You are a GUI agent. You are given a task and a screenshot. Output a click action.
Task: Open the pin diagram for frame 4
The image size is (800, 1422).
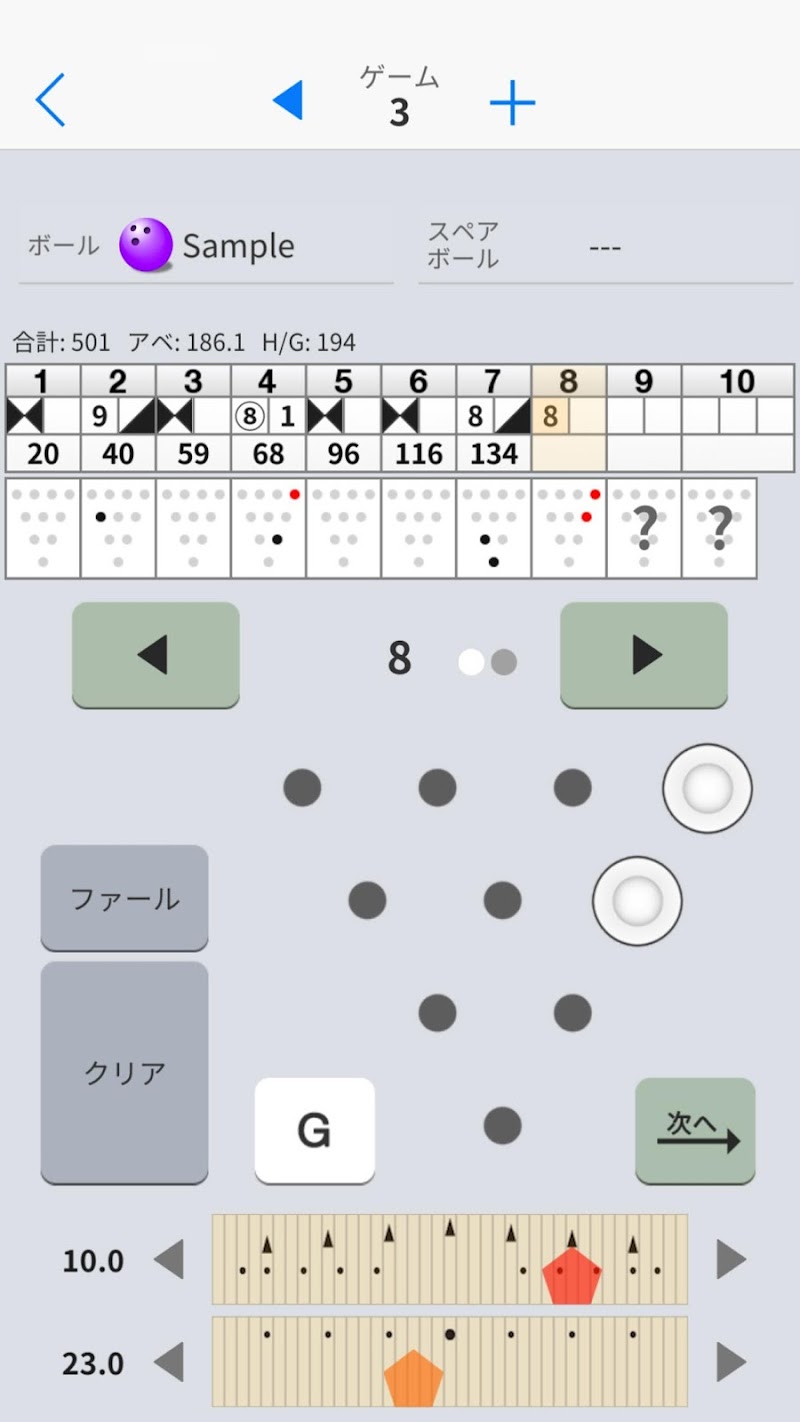coord(268,528)
